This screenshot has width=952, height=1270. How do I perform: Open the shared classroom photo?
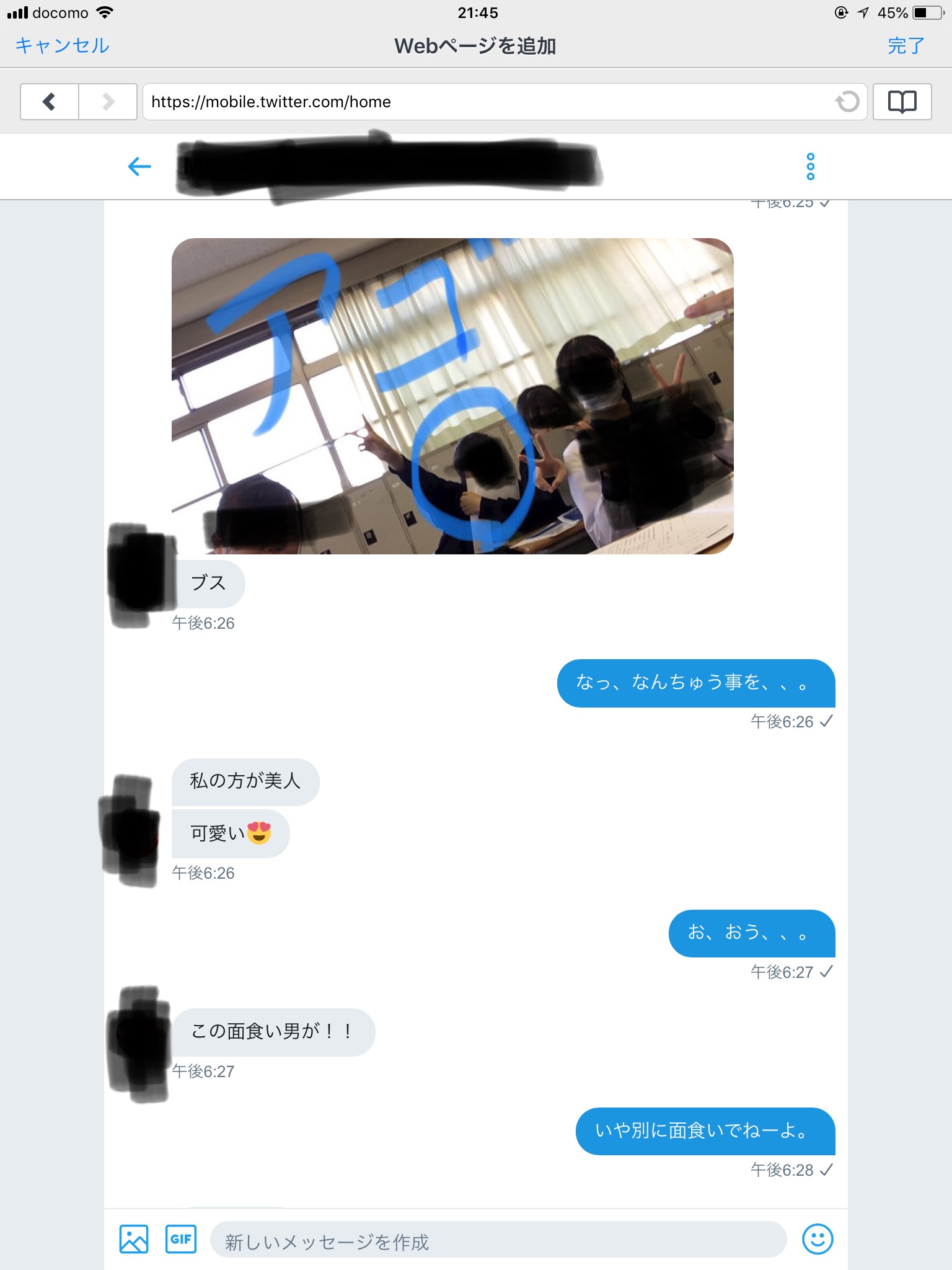pyautogui.click(x=452, y=396)
